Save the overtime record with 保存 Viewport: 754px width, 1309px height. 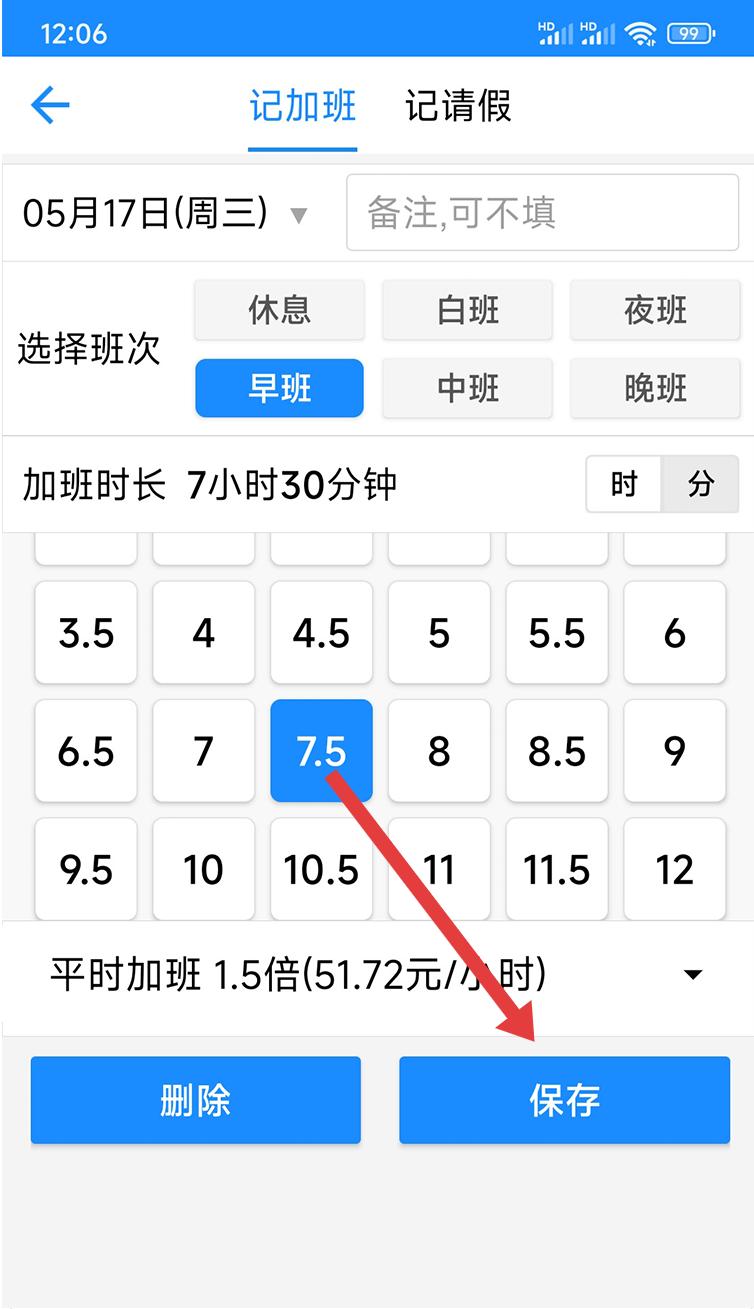point(565,1100)
